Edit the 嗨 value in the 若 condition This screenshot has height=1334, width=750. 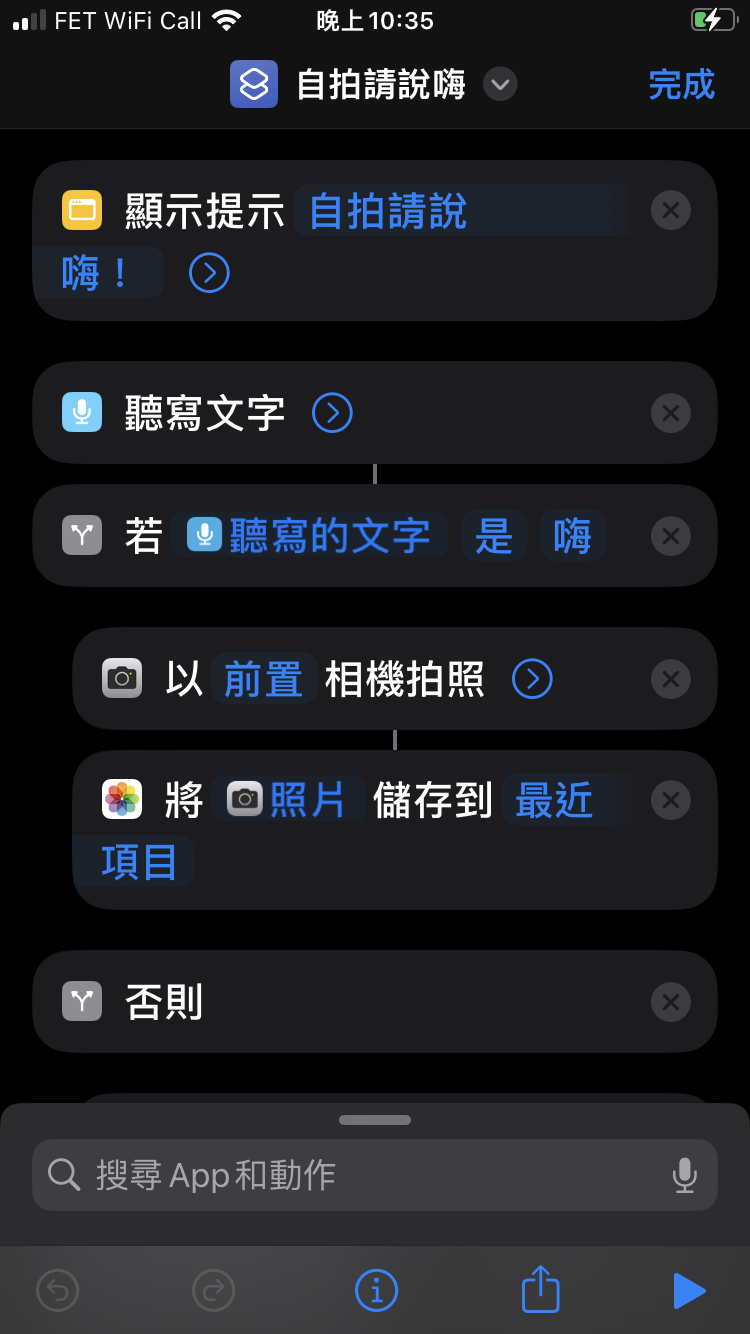click(x=572, y=536)
